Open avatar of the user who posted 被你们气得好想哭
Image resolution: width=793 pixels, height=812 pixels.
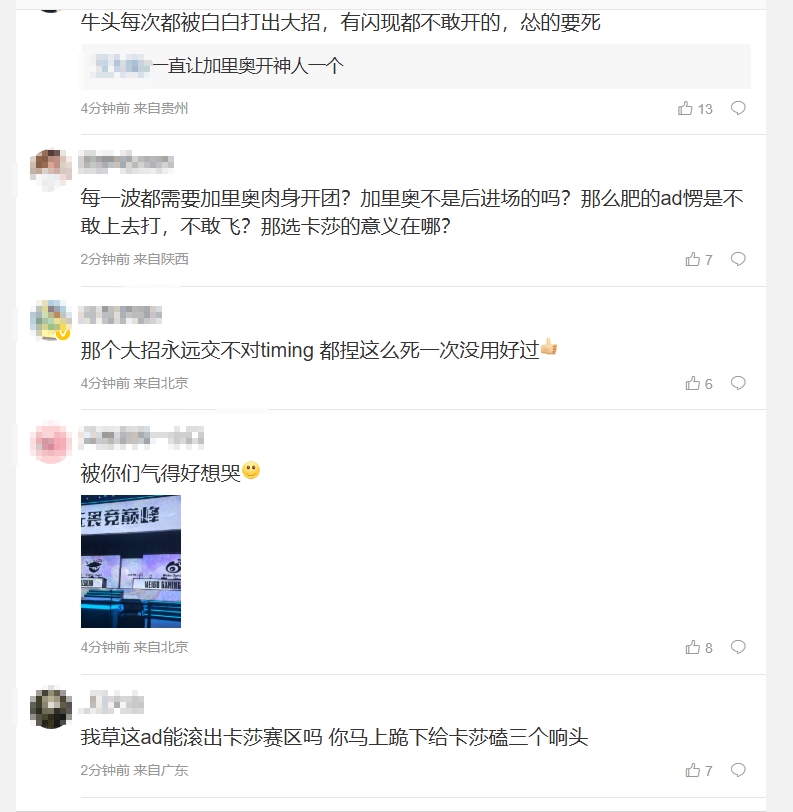50,443
